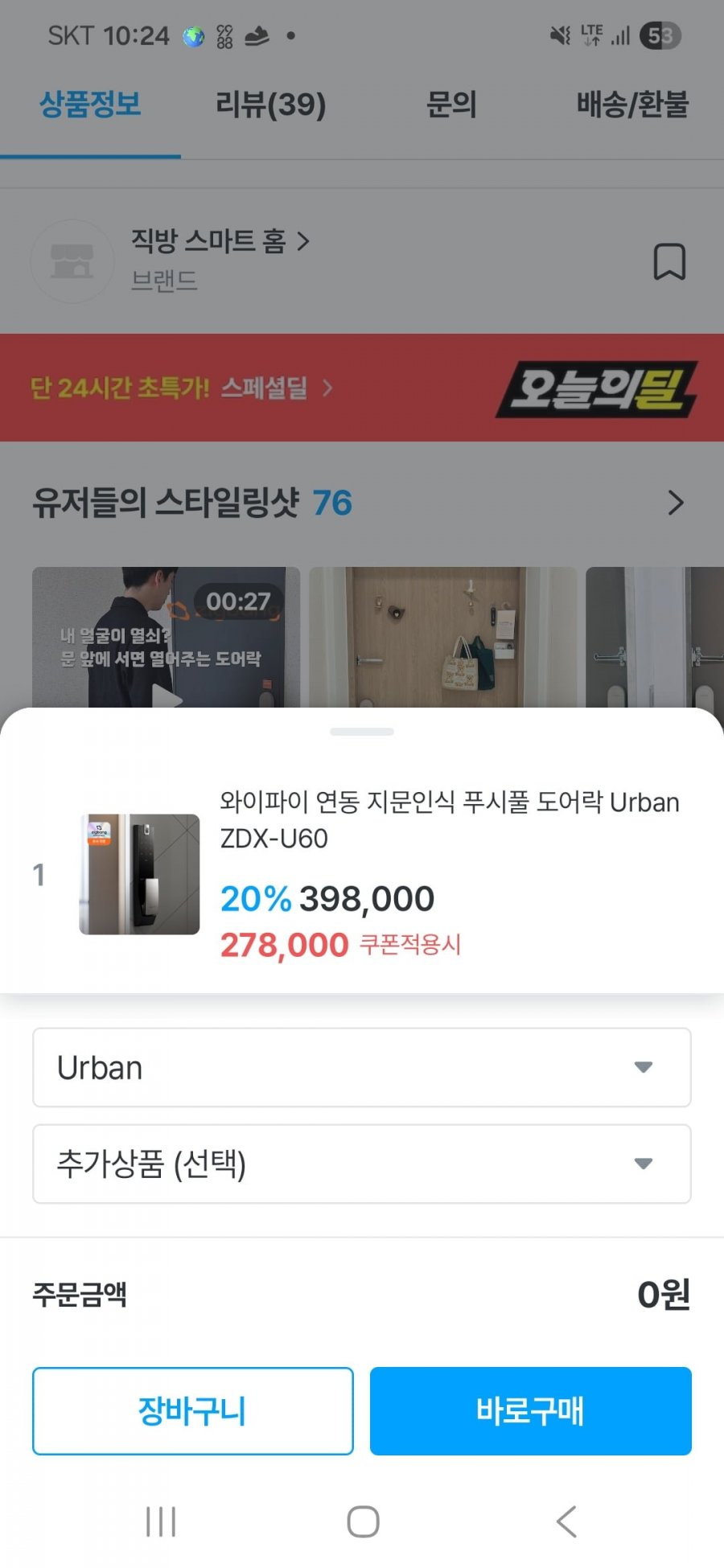Open the Urban option dropdown
Screen dimensions: 724x1568
pyautogui.click(x=362, y=1067)
